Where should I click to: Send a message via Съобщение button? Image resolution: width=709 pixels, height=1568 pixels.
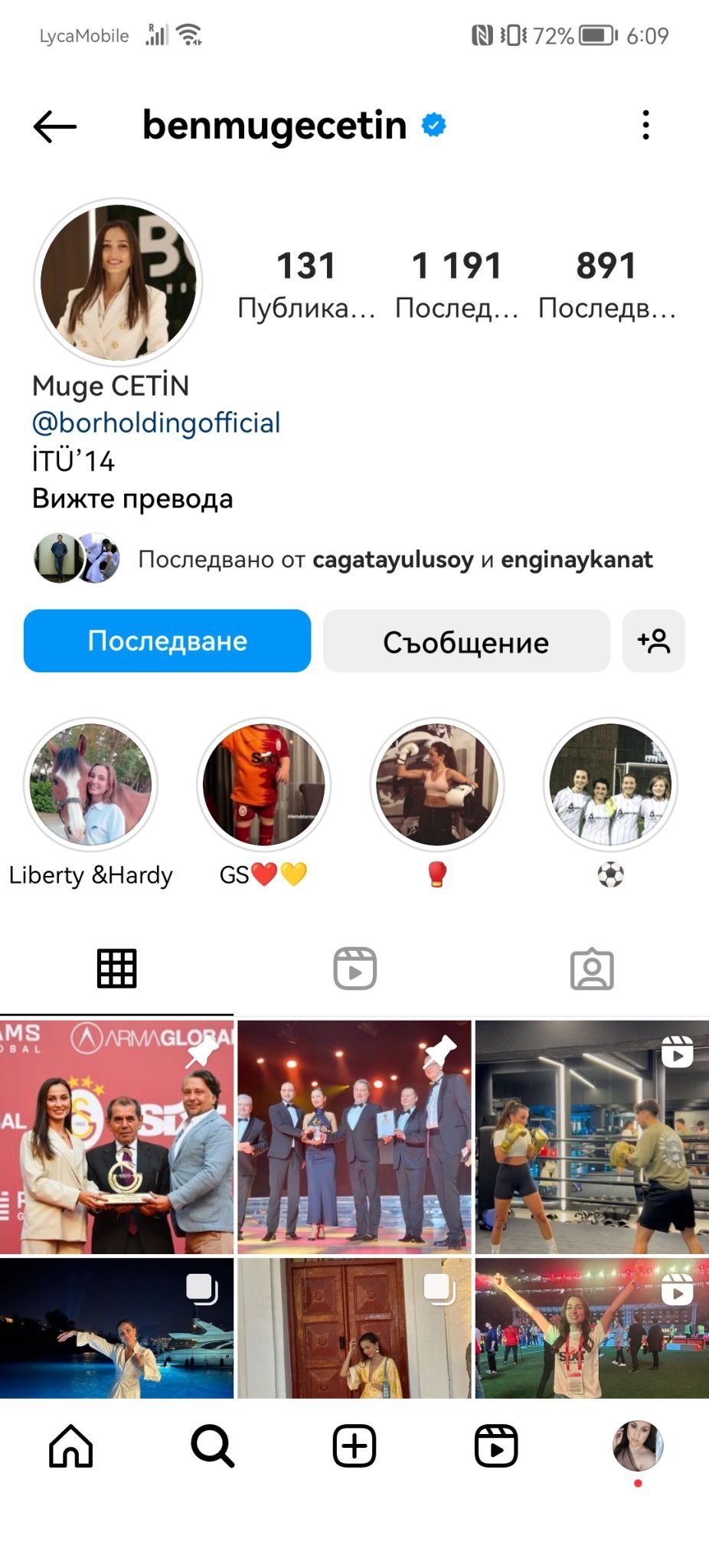tap(466, 642)
